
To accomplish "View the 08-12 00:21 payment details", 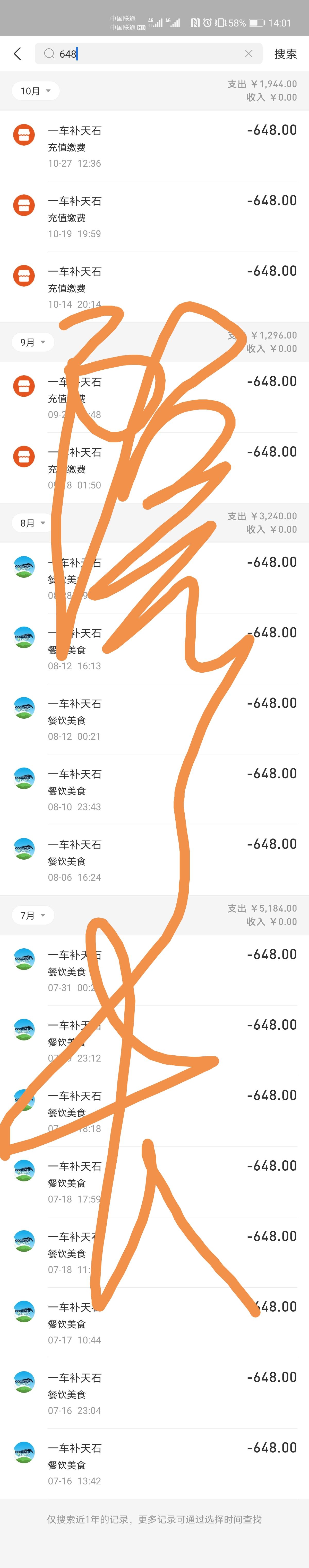I will (154, 719).
